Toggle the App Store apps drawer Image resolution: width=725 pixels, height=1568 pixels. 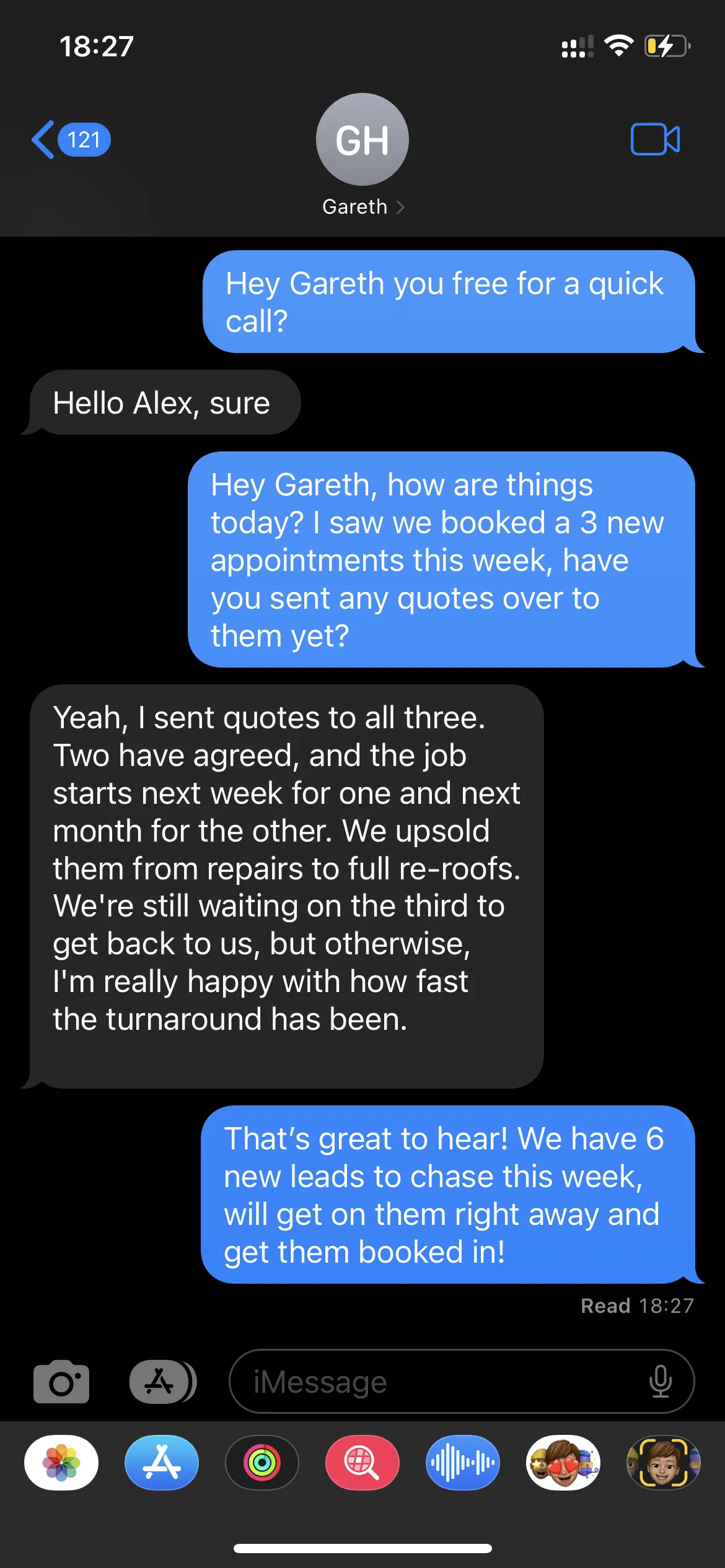point(163,1382)
